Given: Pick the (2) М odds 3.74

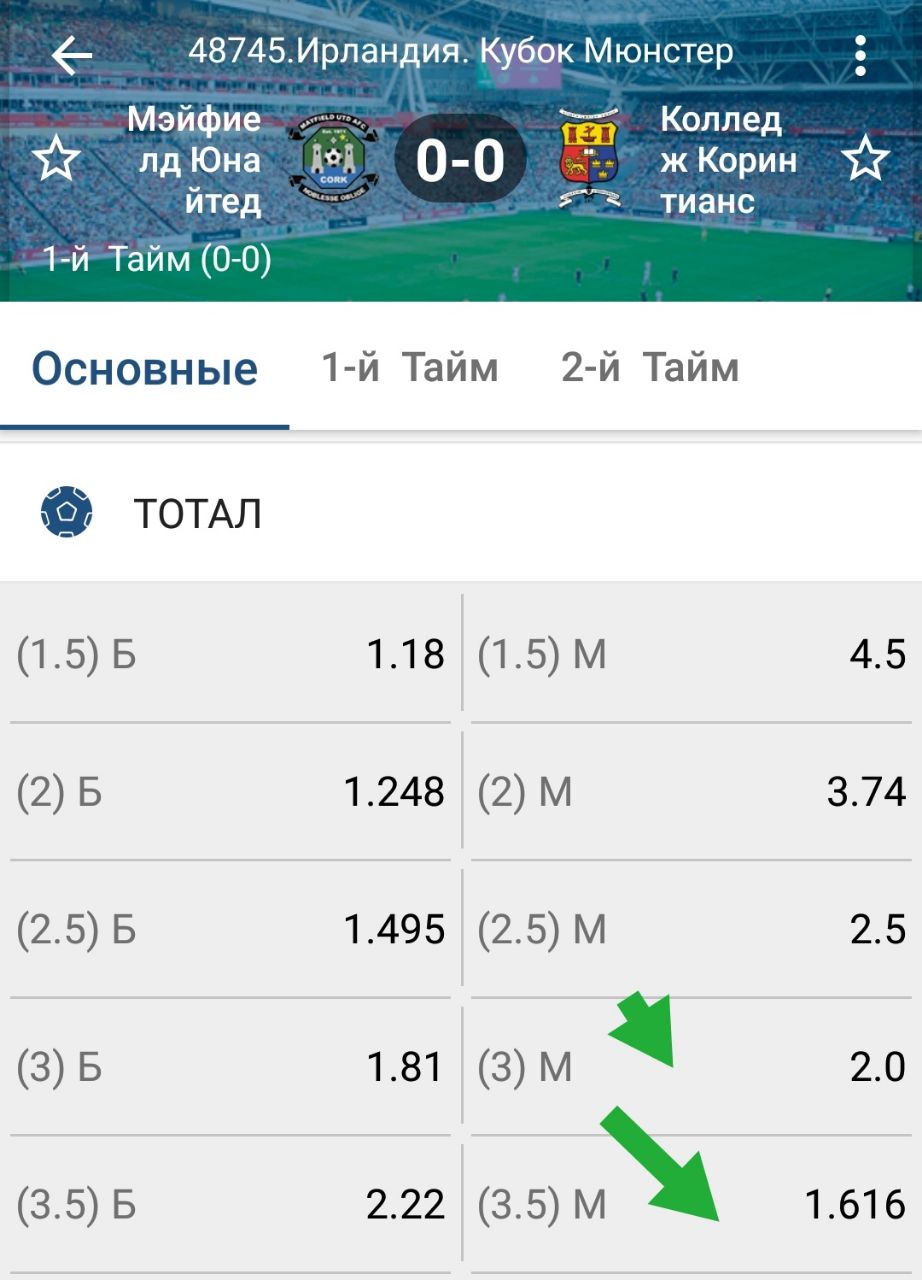Looking at the screenshot, I should (x=691, y=793).
